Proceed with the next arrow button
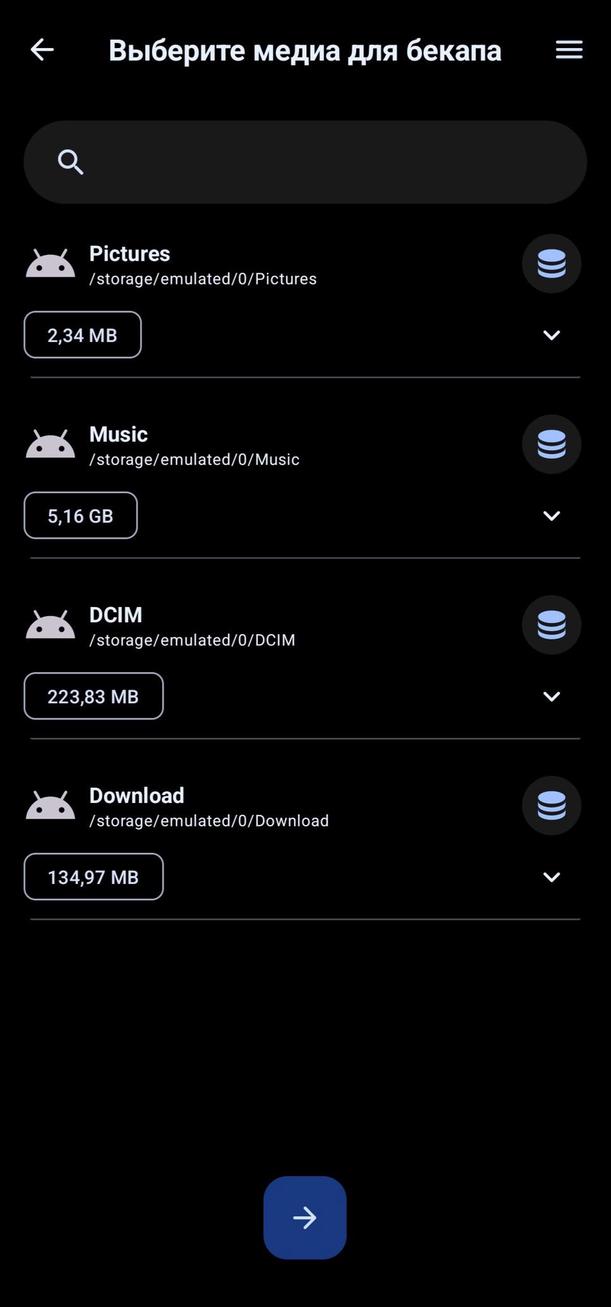Screen dimensions: 611x1307 tap(305, 1217)
